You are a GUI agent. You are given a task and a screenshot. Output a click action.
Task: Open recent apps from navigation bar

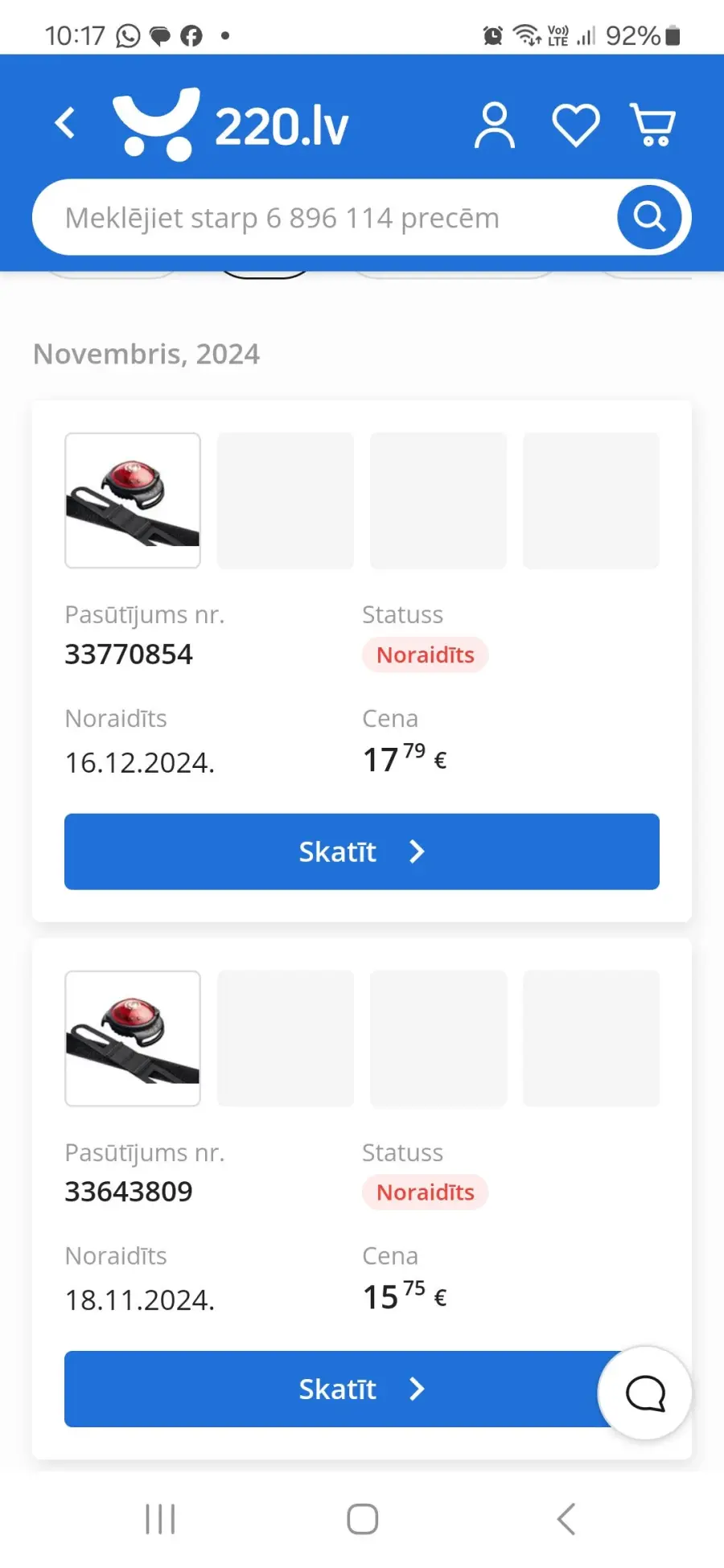160,1519
